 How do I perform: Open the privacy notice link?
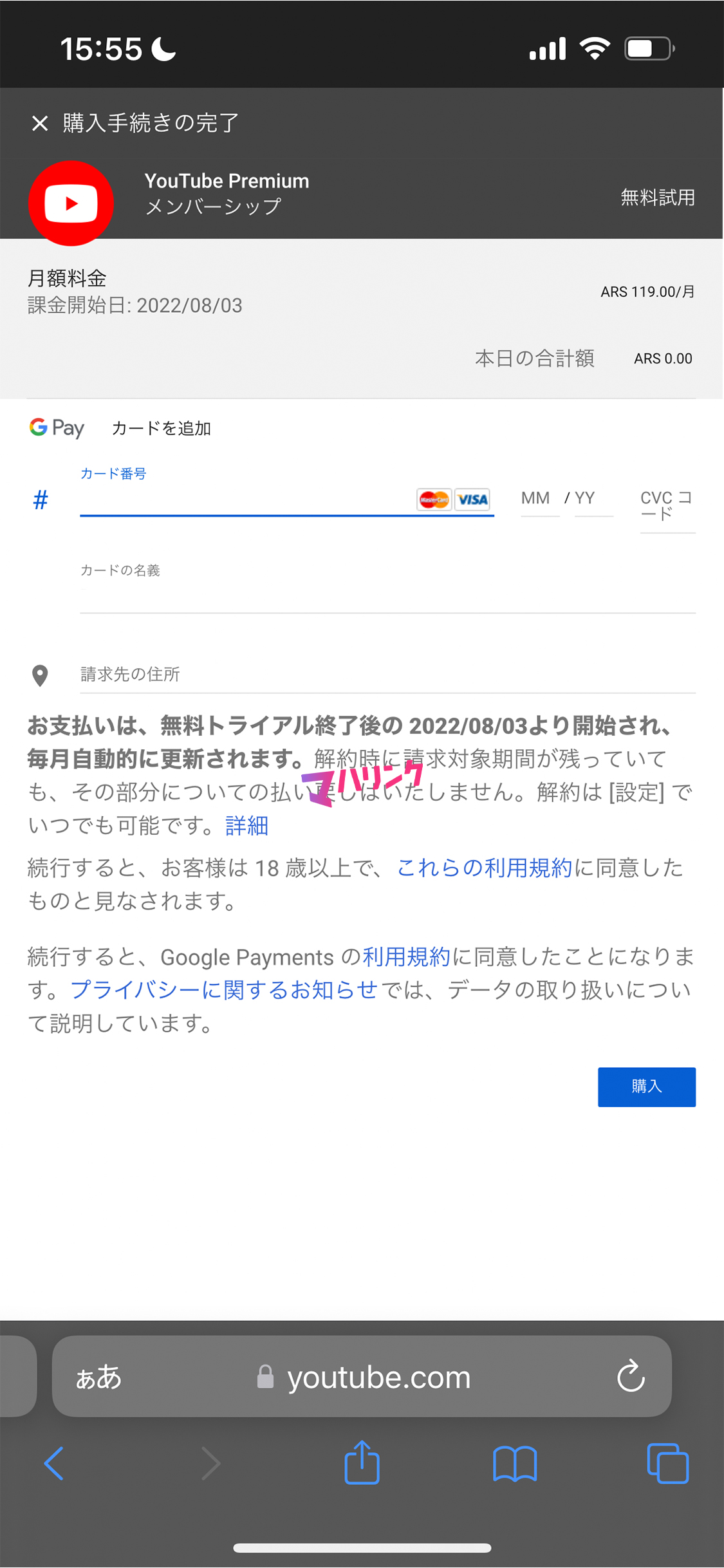click(224, 989)
